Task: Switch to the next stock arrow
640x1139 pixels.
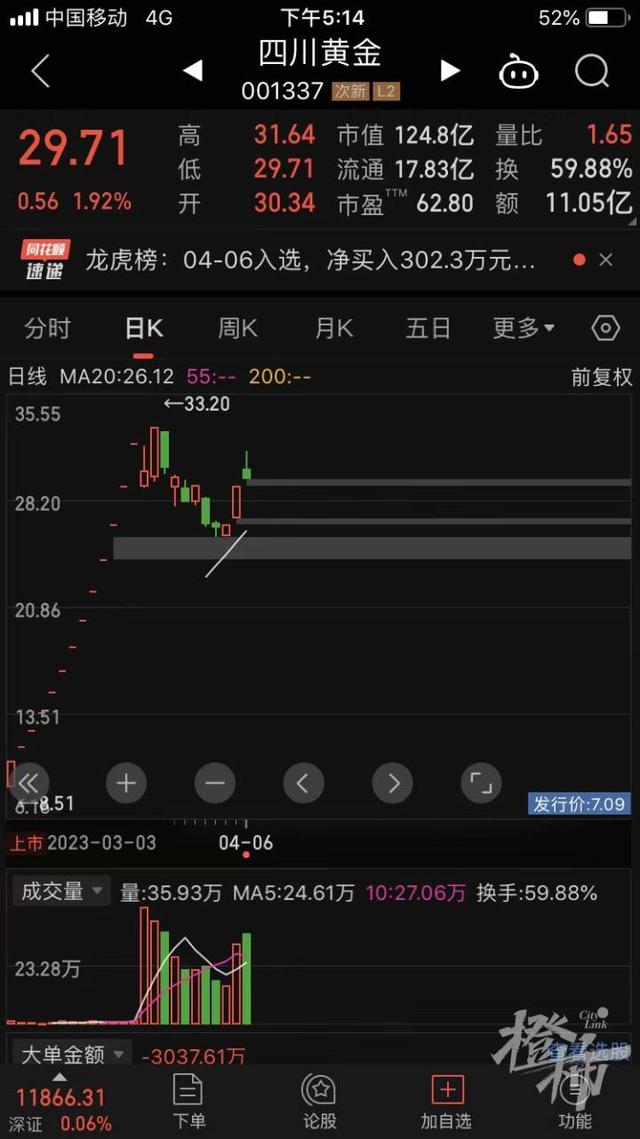Action: pyautogui.click(x=450, y=70)
